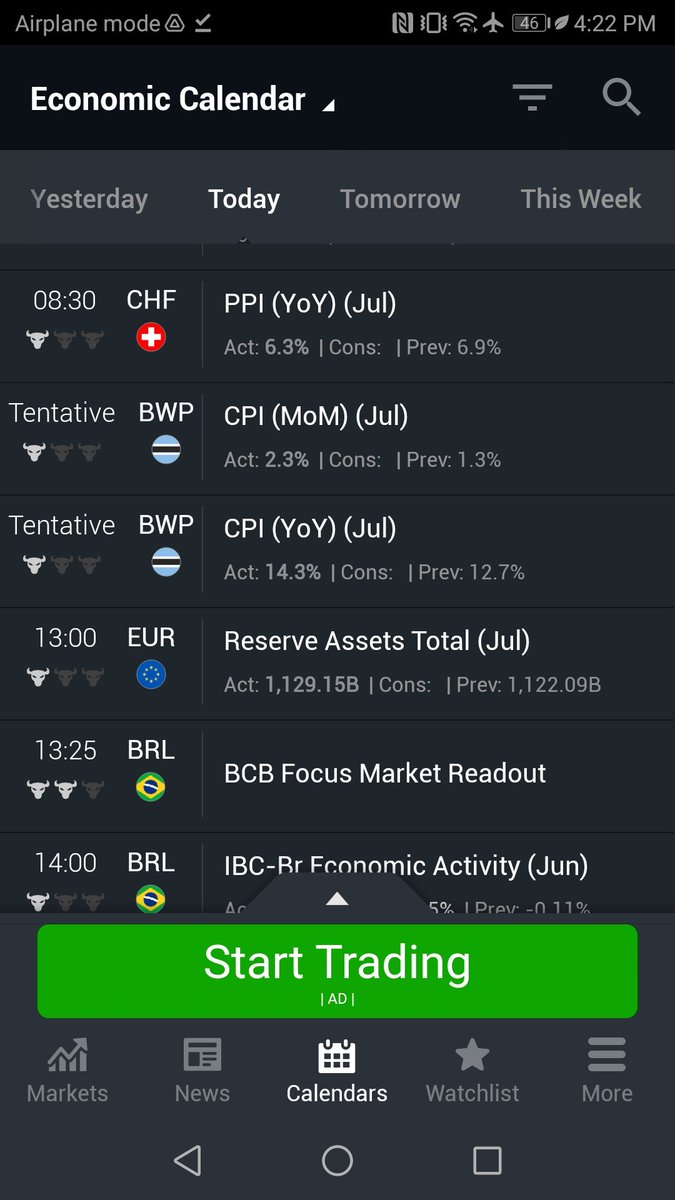Go to the Markets tab

pos(67,1070)
